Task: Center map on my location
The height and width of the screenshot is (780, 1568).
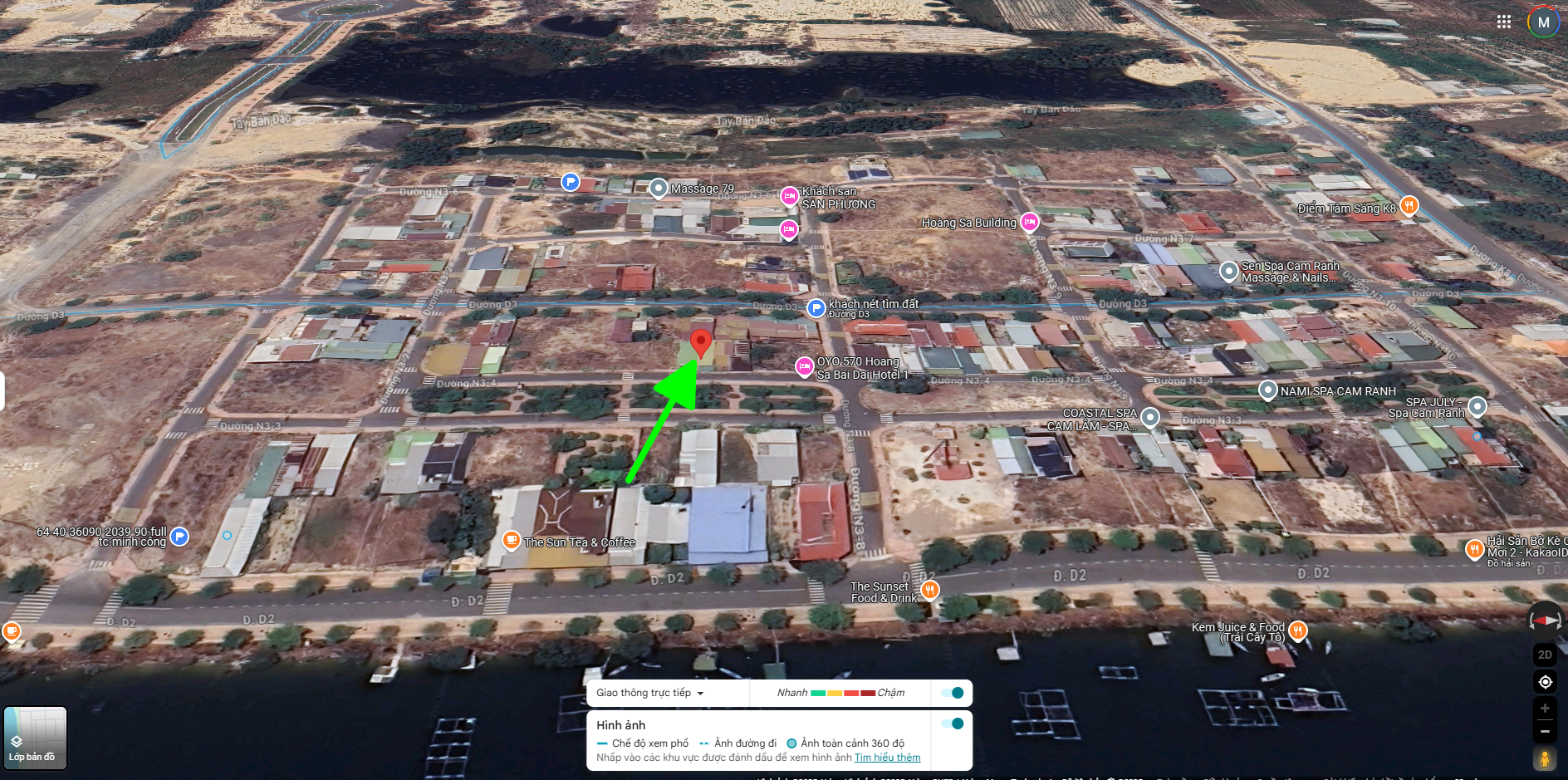Action: (1545, 682)
